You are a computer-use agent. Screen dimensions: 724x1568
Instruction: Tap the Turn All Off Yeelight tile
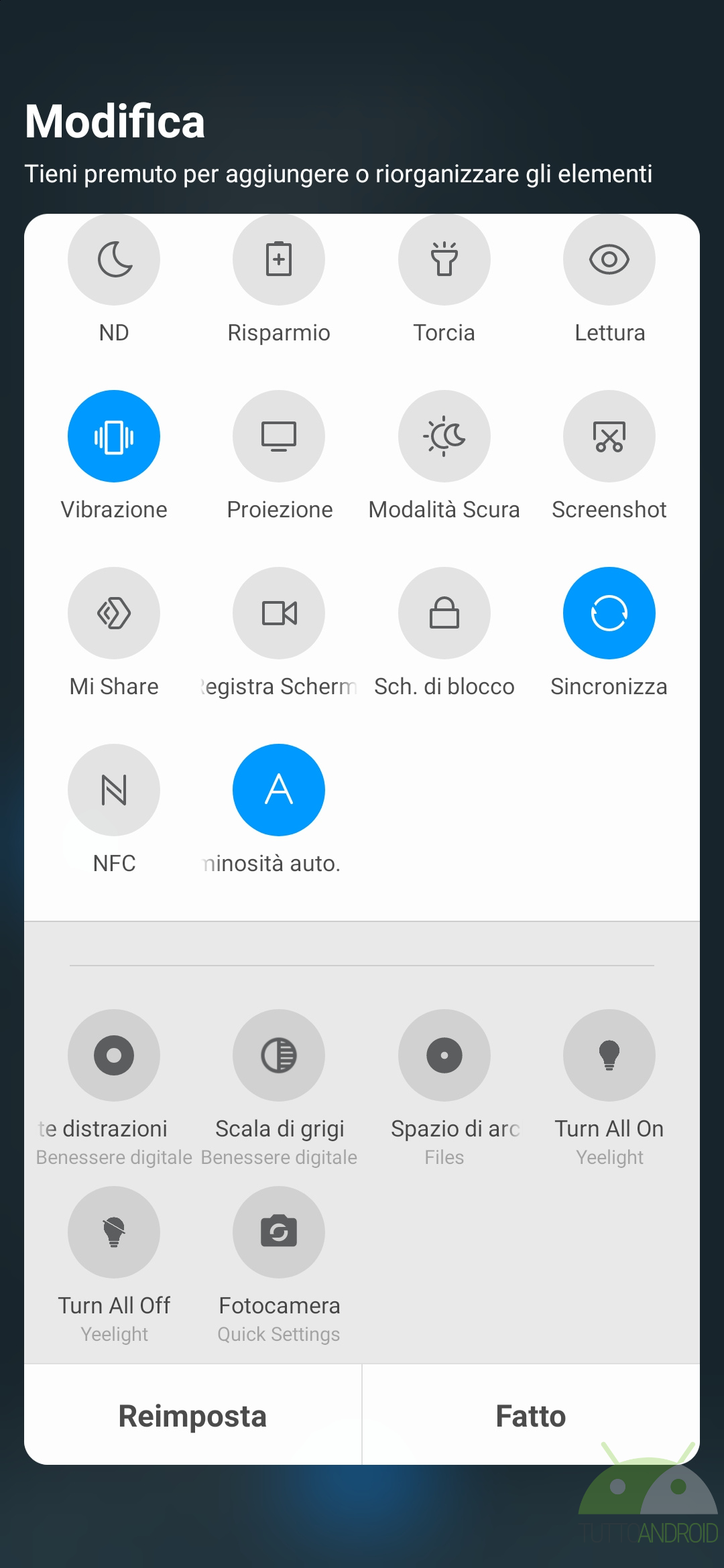coord(114,1232)
